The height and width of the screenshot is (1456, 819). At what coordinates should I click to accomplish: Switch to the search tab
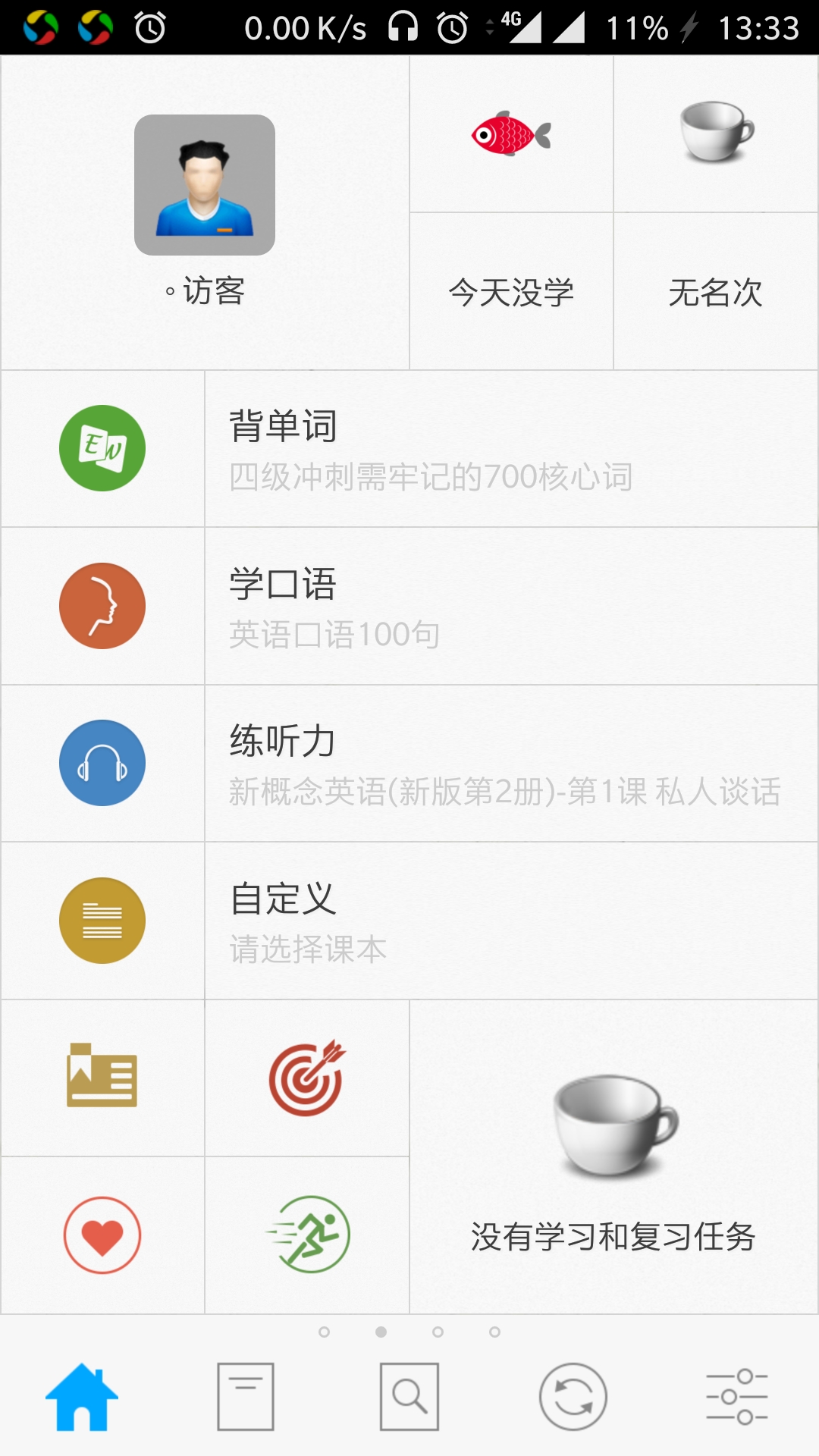pyautogui.click(x=409, y=1398)
